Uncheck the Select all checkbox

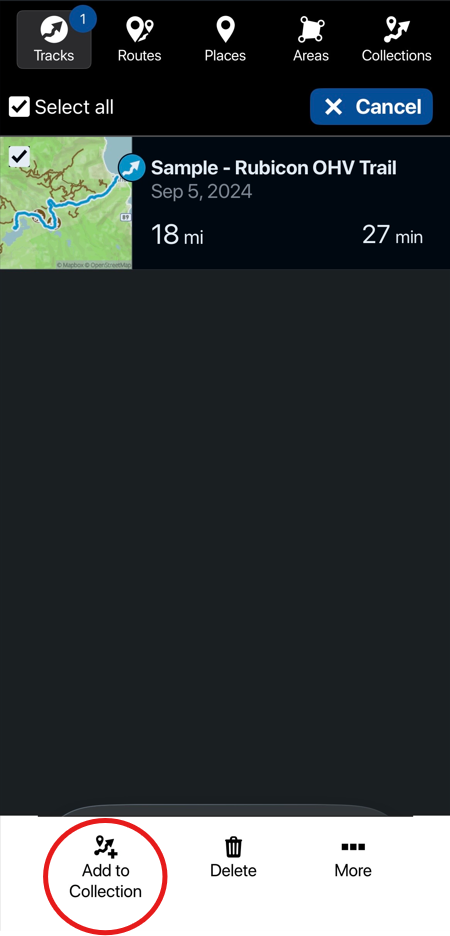pyautogui.click(x=19, y=107)
